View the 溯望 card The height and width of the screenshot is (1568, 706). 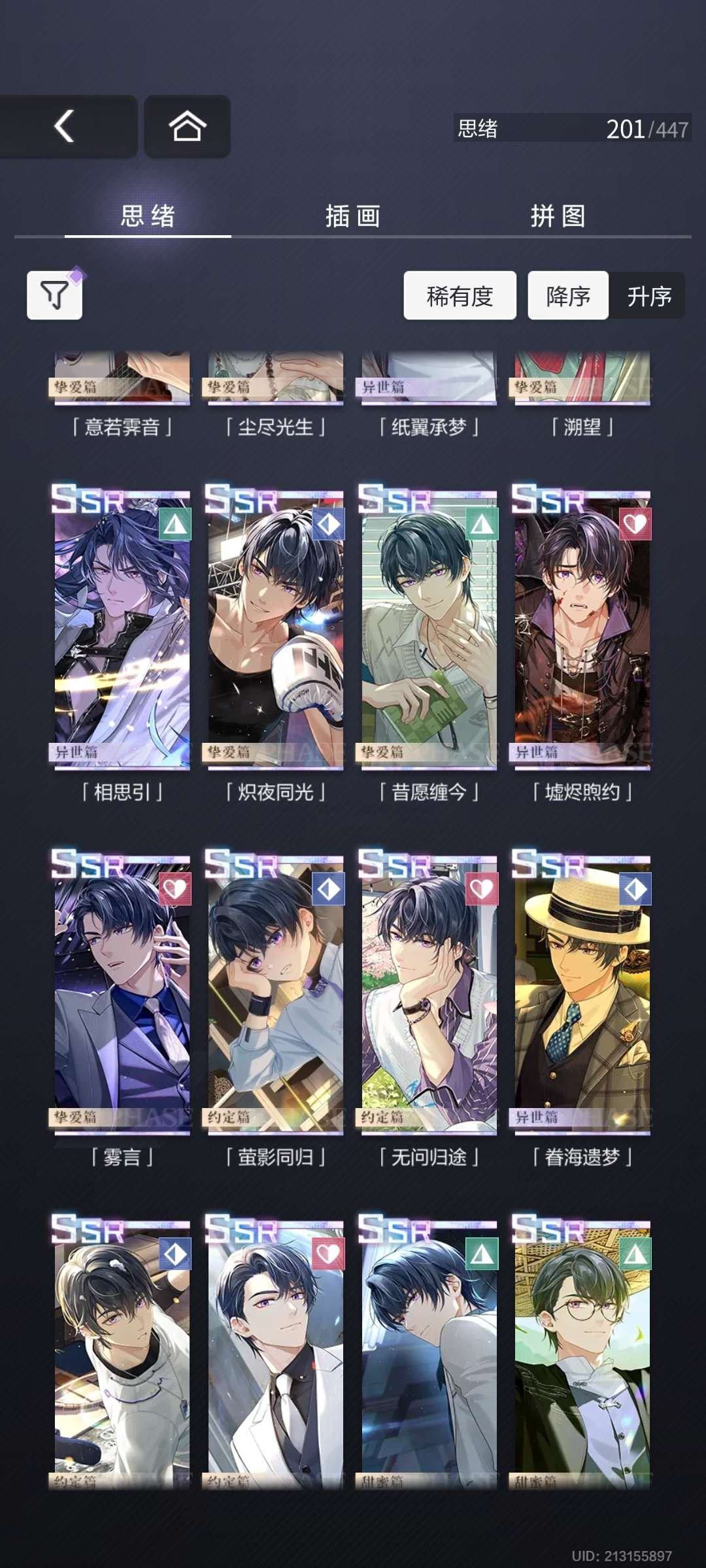[x=582, y=379]
